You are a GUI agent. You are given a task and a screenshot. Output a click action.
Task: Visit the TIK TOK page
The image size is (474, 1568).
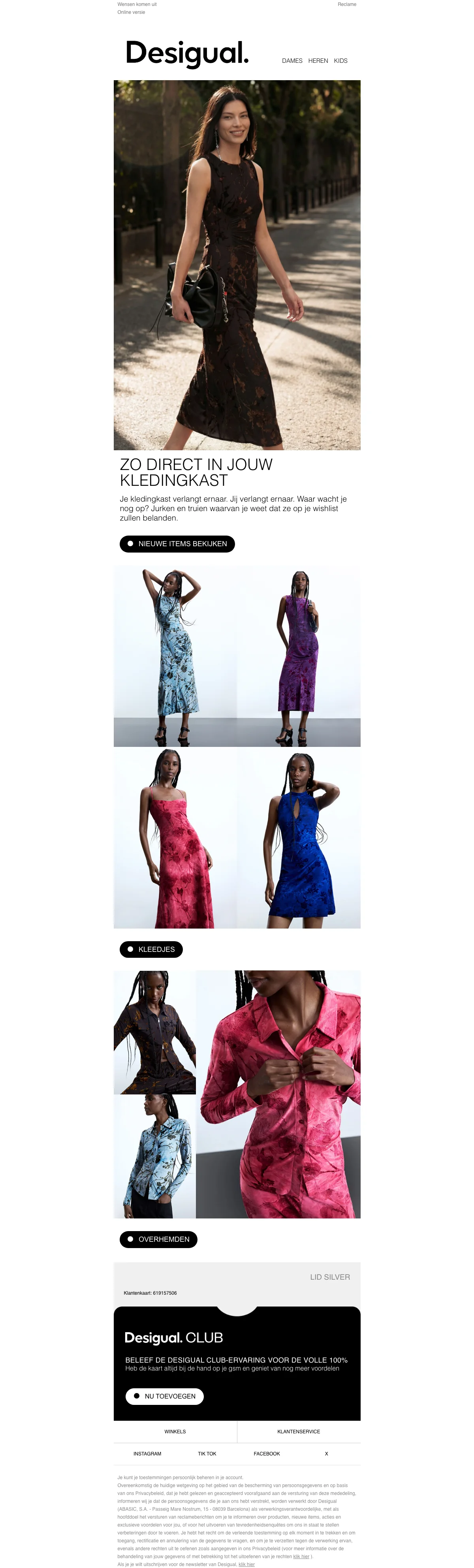(x=207, y=1453)
